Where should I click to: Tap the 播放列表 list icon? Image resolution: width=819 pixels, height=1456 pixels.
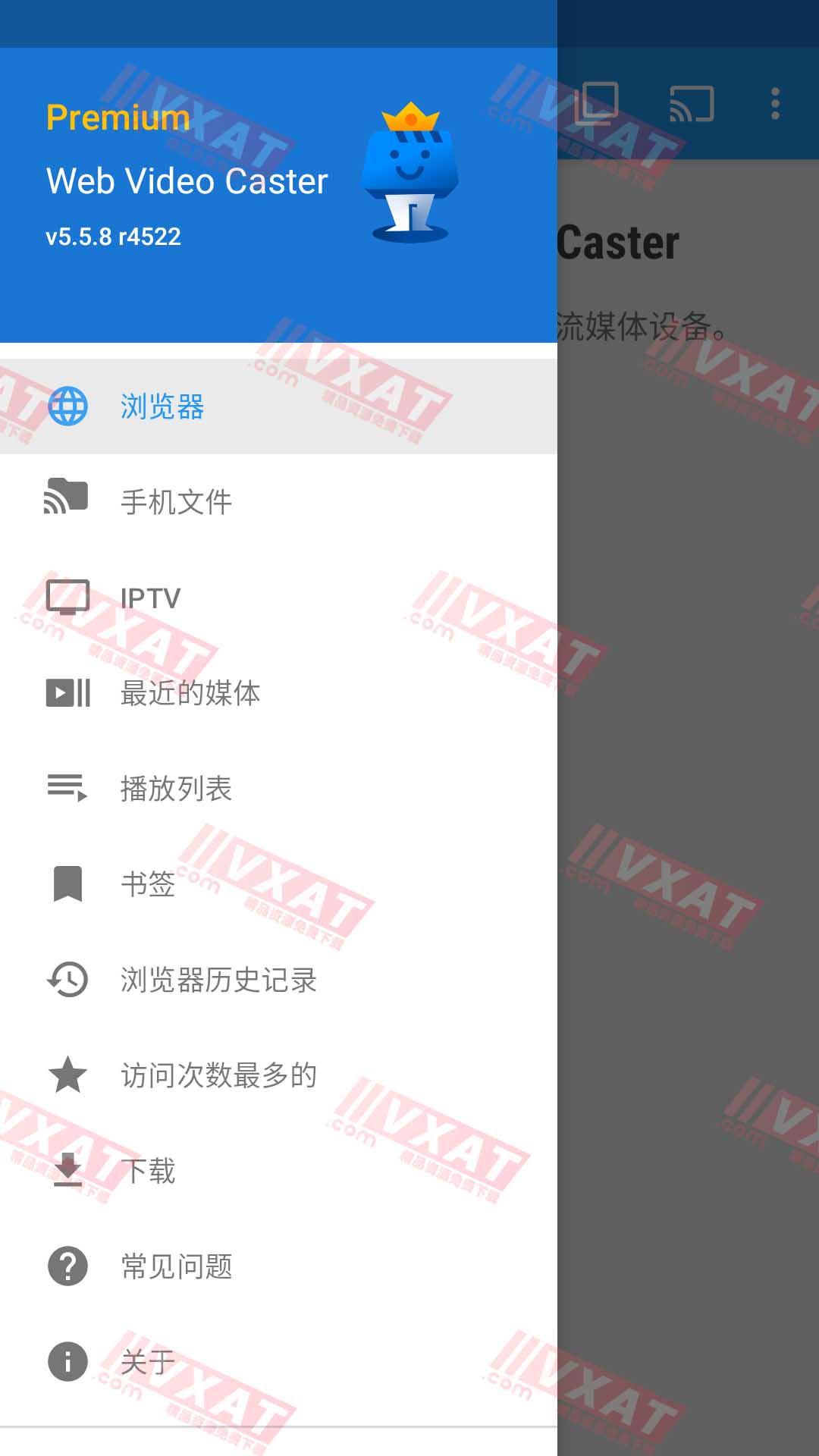pyautogui.click(x=67, y=789)
